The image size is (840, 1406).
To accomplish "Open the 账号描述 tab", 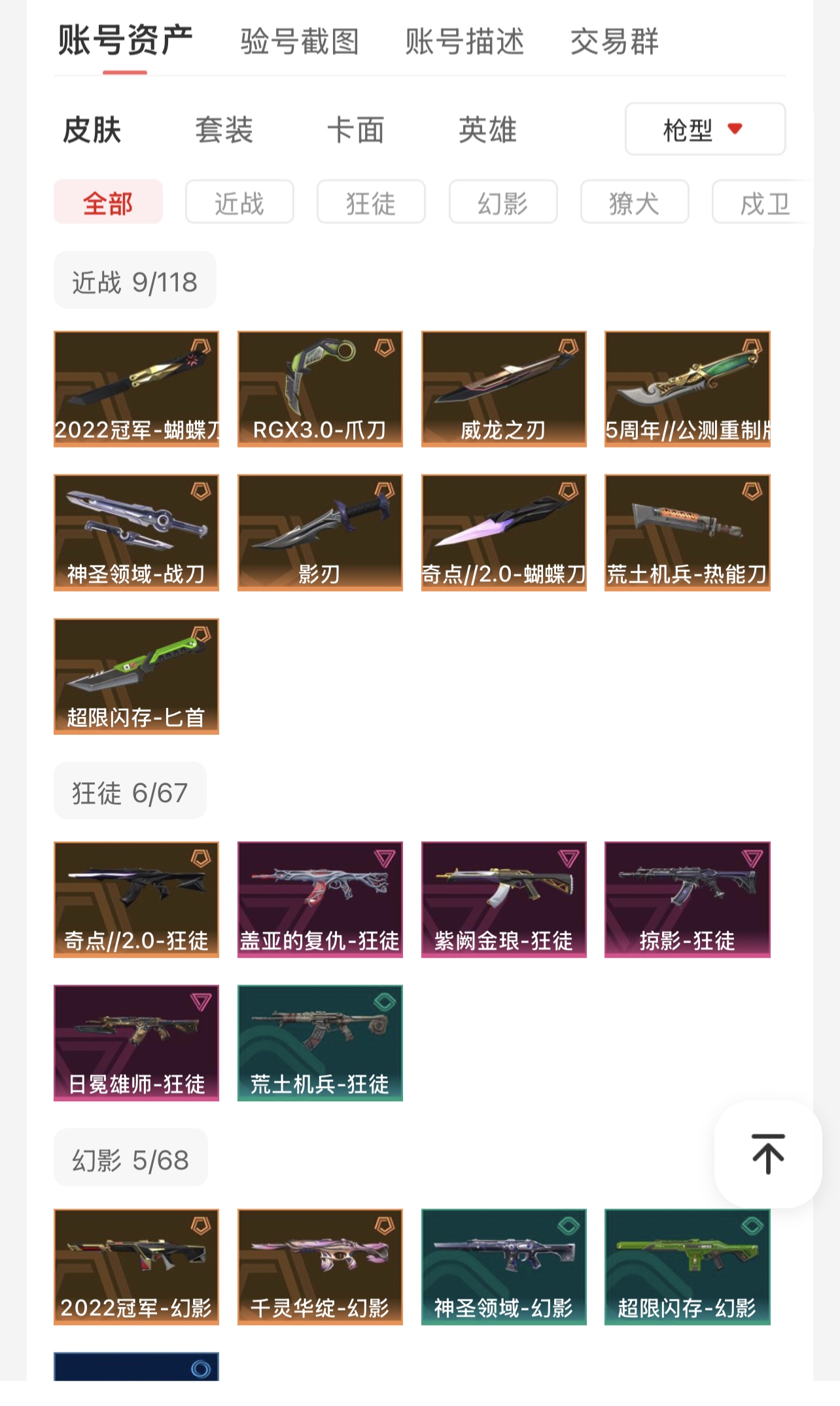I will [464, 42].
